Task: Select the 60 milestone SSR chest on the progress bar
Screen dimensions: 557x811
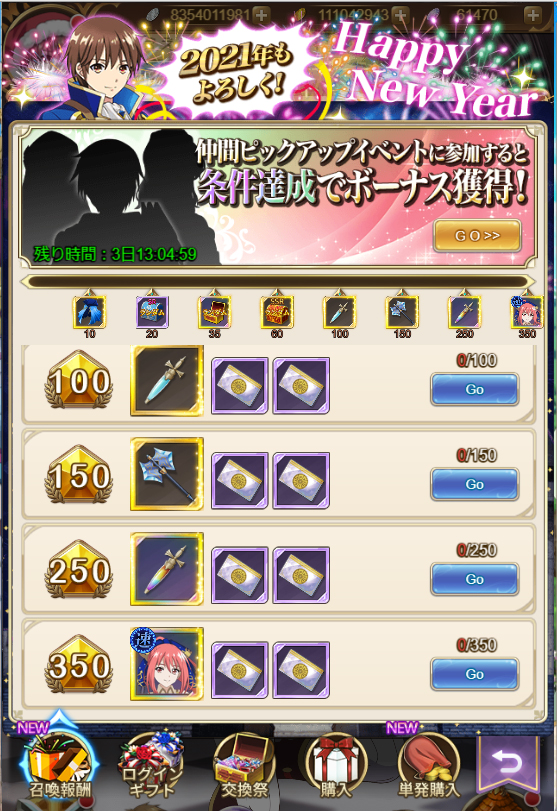Action: pyautogui.click(x=277, y=312)
